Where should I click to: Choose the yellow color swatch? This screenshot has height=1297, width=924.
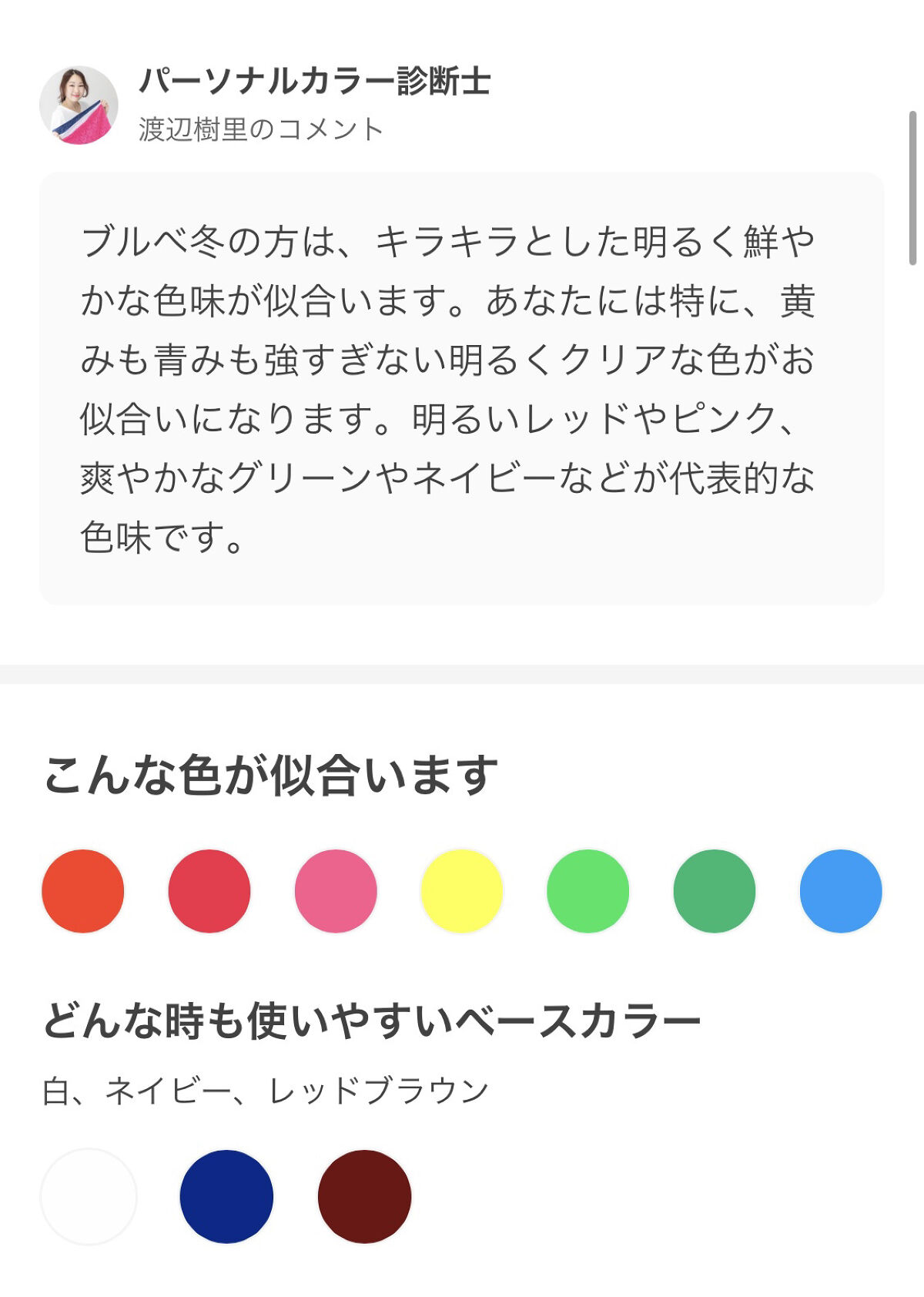click(462, 891)
